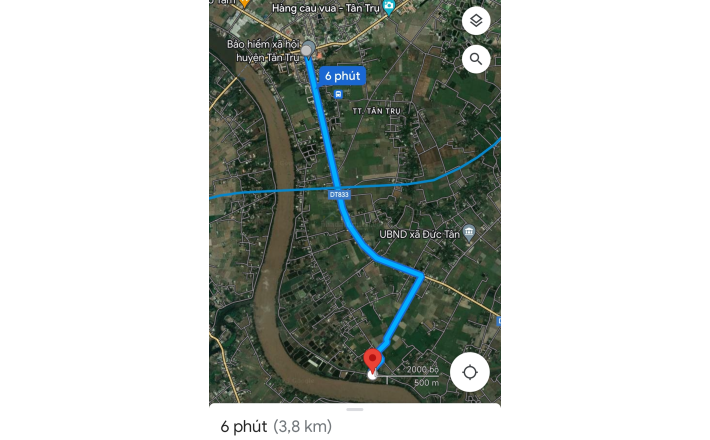Search along the route
710x440 pixels.
click(x=476, y=59)
